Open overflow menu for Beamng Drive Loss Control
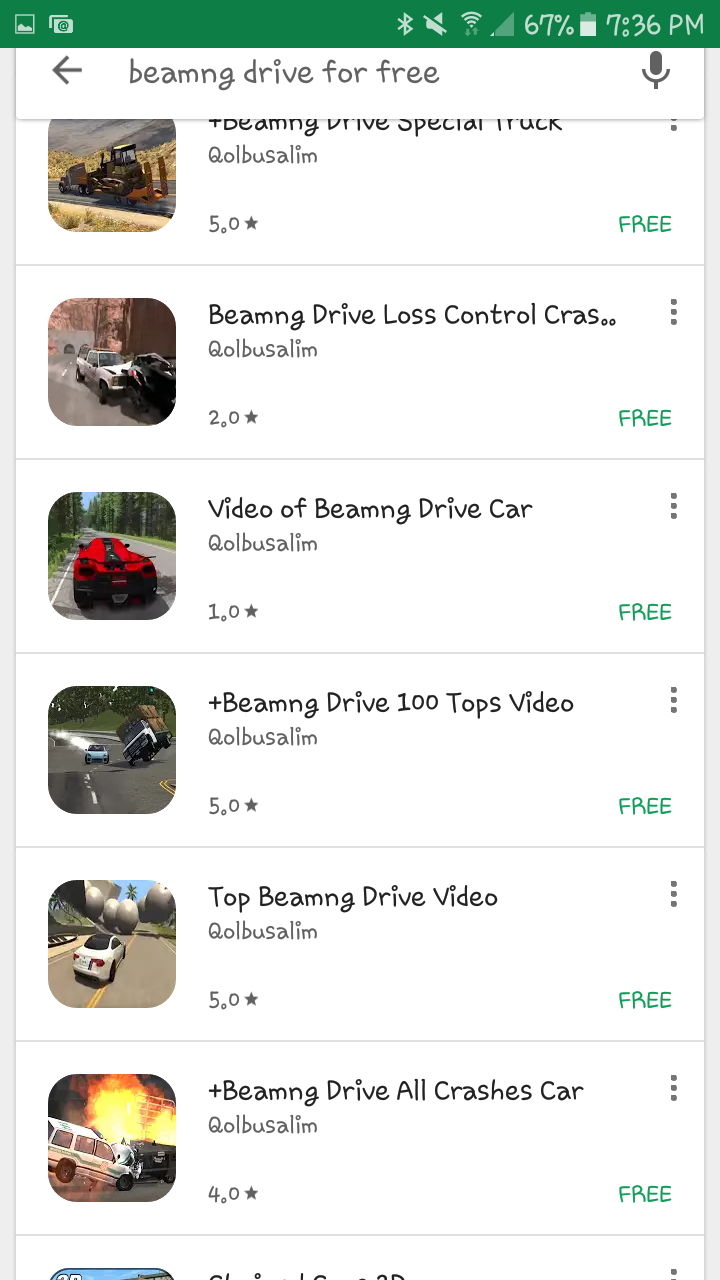This screenshot has width=720, height=1280. click(x=674, y=312)
